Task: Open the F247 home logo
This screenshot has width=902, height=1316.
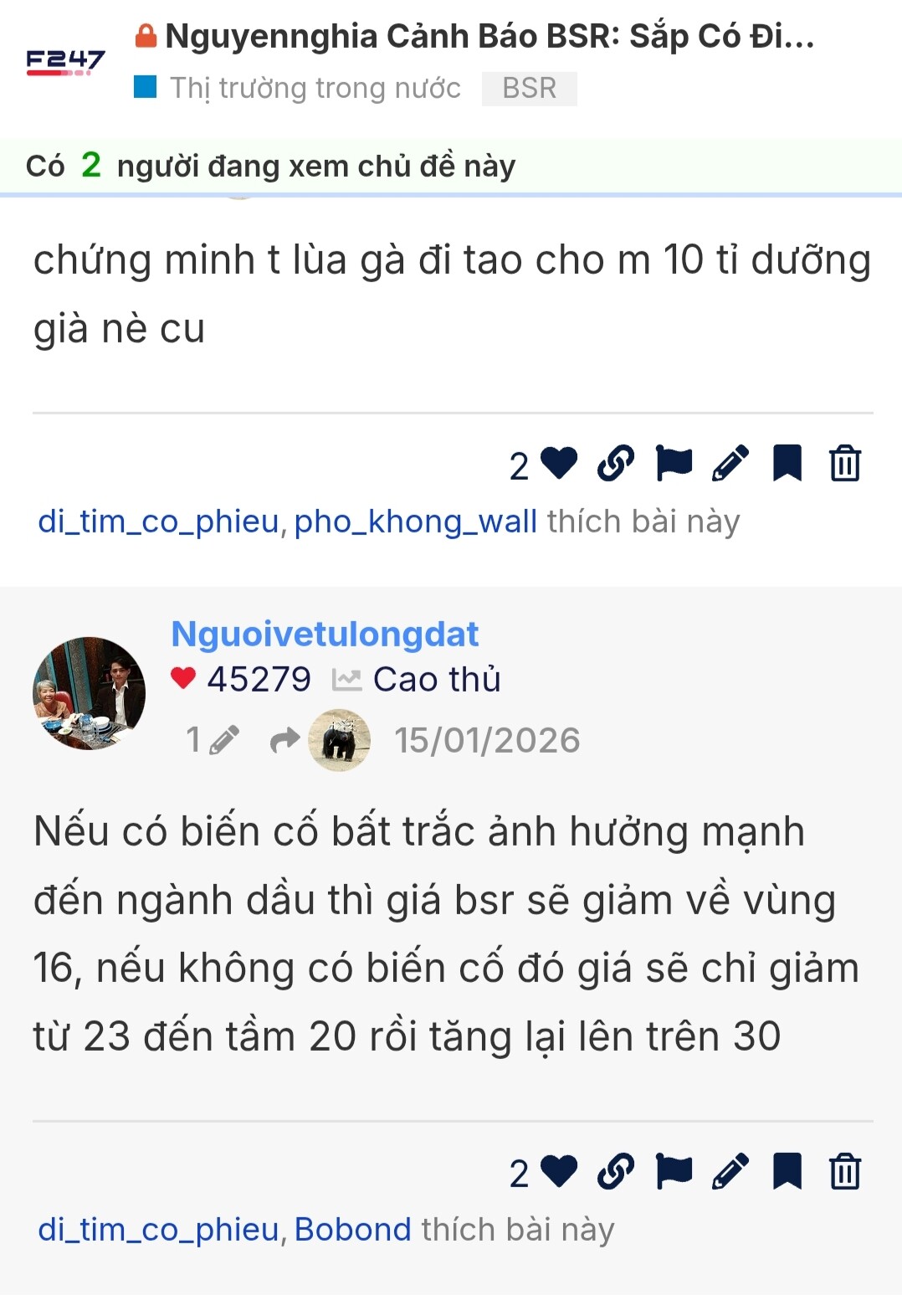Action: click(x=65, y=62)
